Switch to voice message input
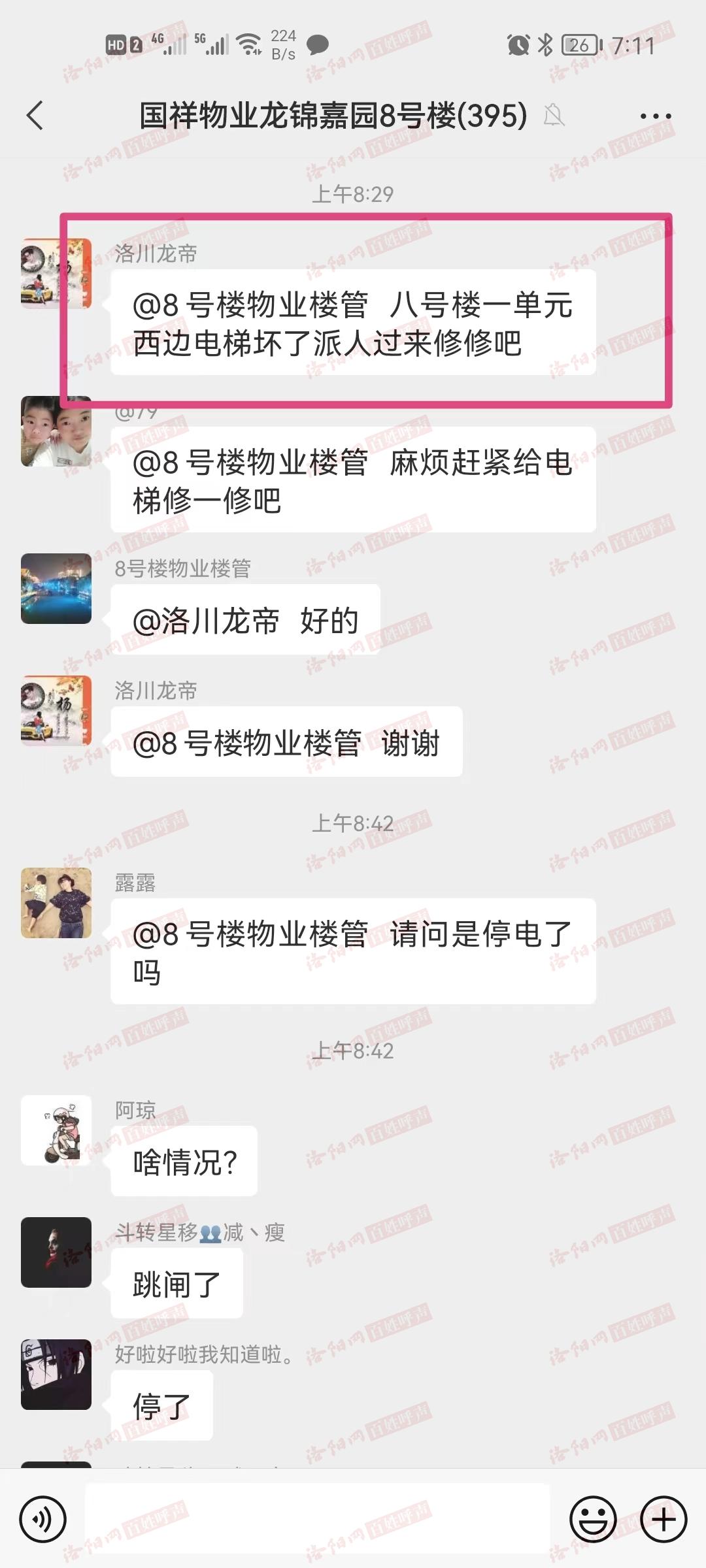Screen dimensions: 706x1568 coord(43,1519)
